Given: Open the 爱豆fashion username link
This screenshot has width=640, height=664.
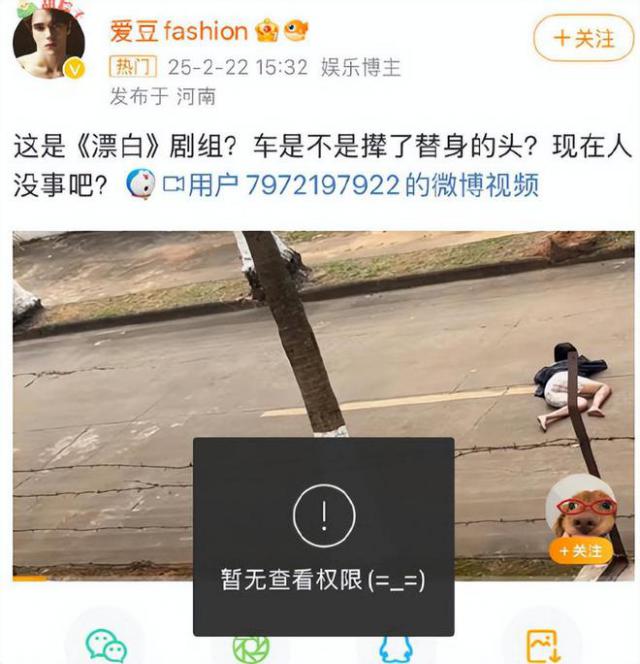Looking at the screenshot, I should pyautogui.click(x=178, y=31).
